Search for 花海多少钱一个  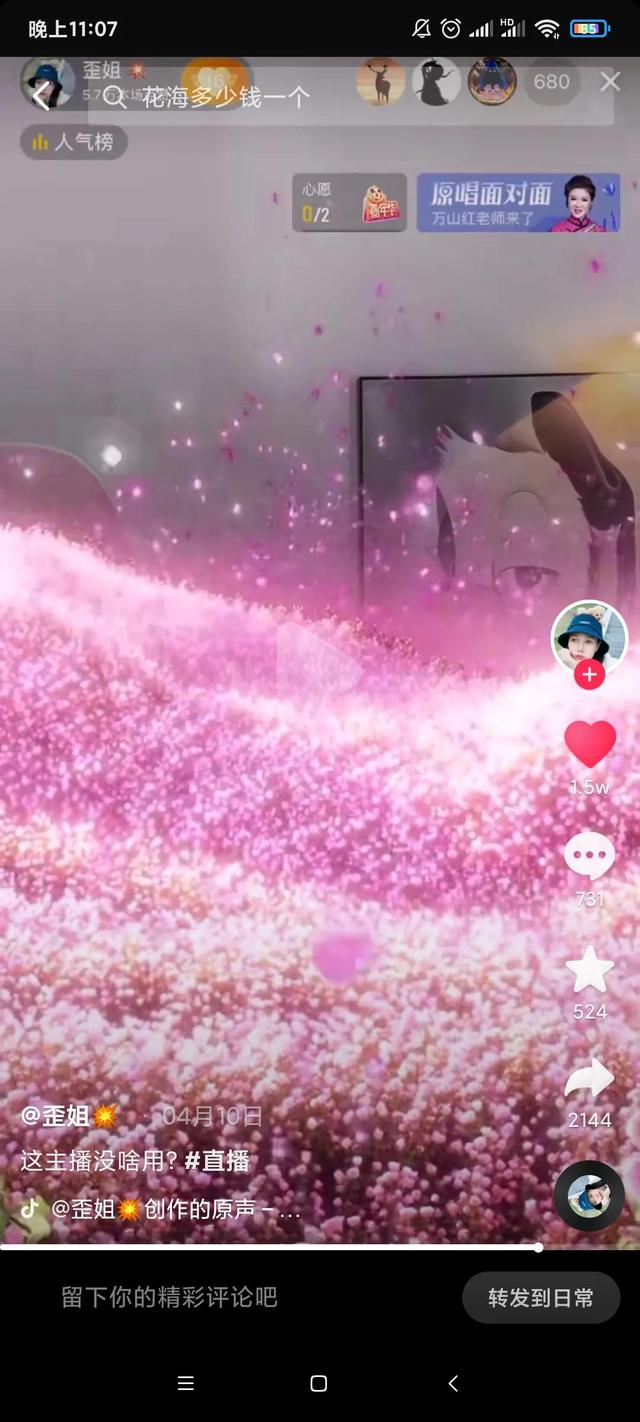[226, 97]
